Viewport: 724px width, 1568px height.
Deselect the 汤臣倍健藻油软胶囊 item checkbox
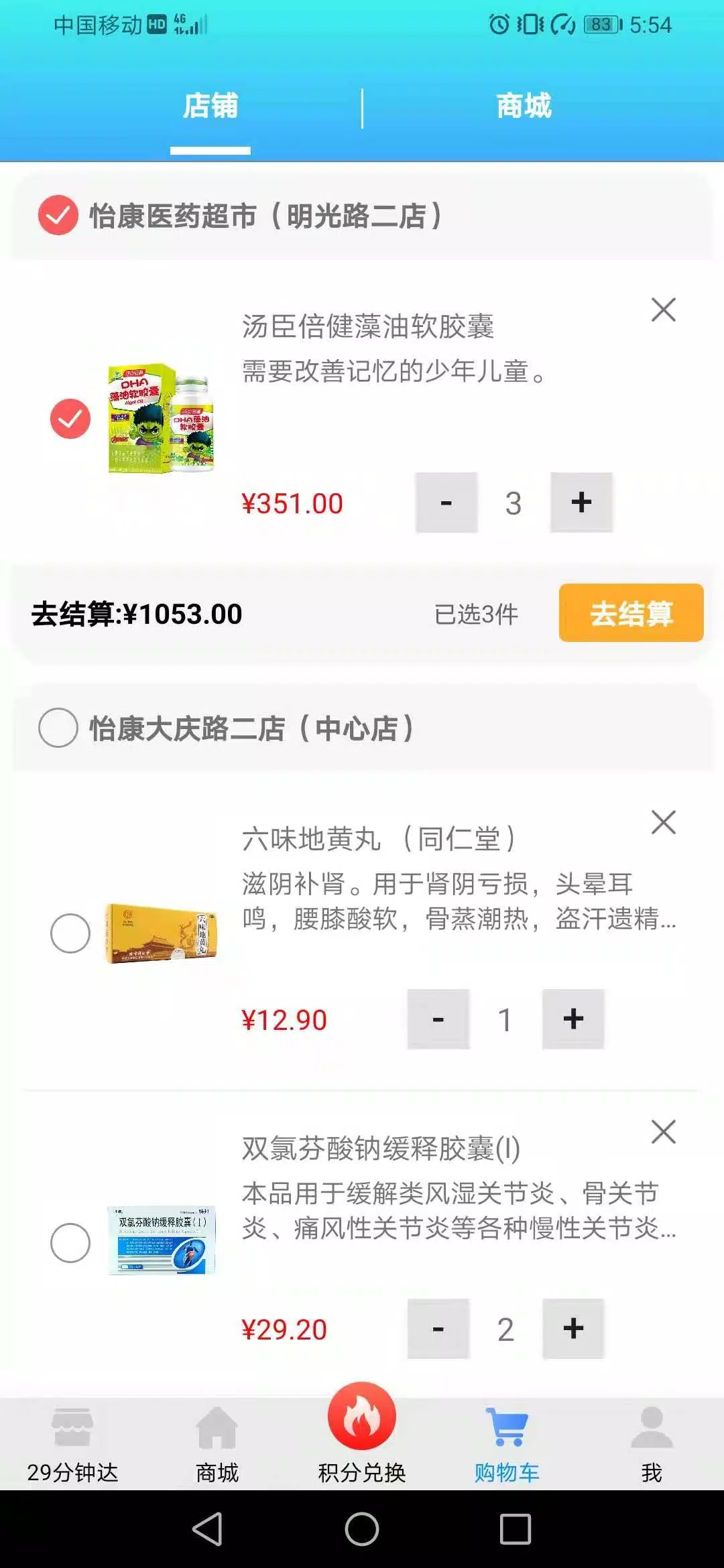70,419
